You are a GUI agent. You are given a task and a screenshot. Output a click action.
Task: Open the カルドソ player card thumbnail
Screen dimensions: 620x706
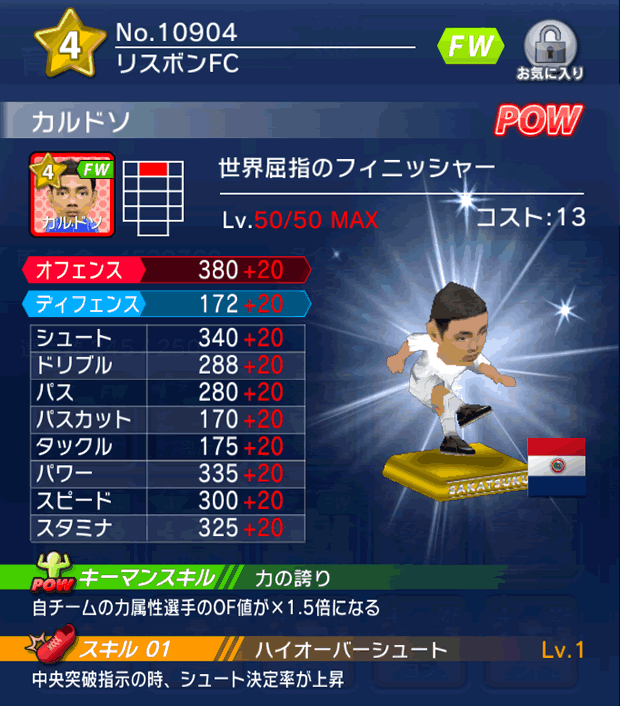pyautogui.click(x=73, y=194)
